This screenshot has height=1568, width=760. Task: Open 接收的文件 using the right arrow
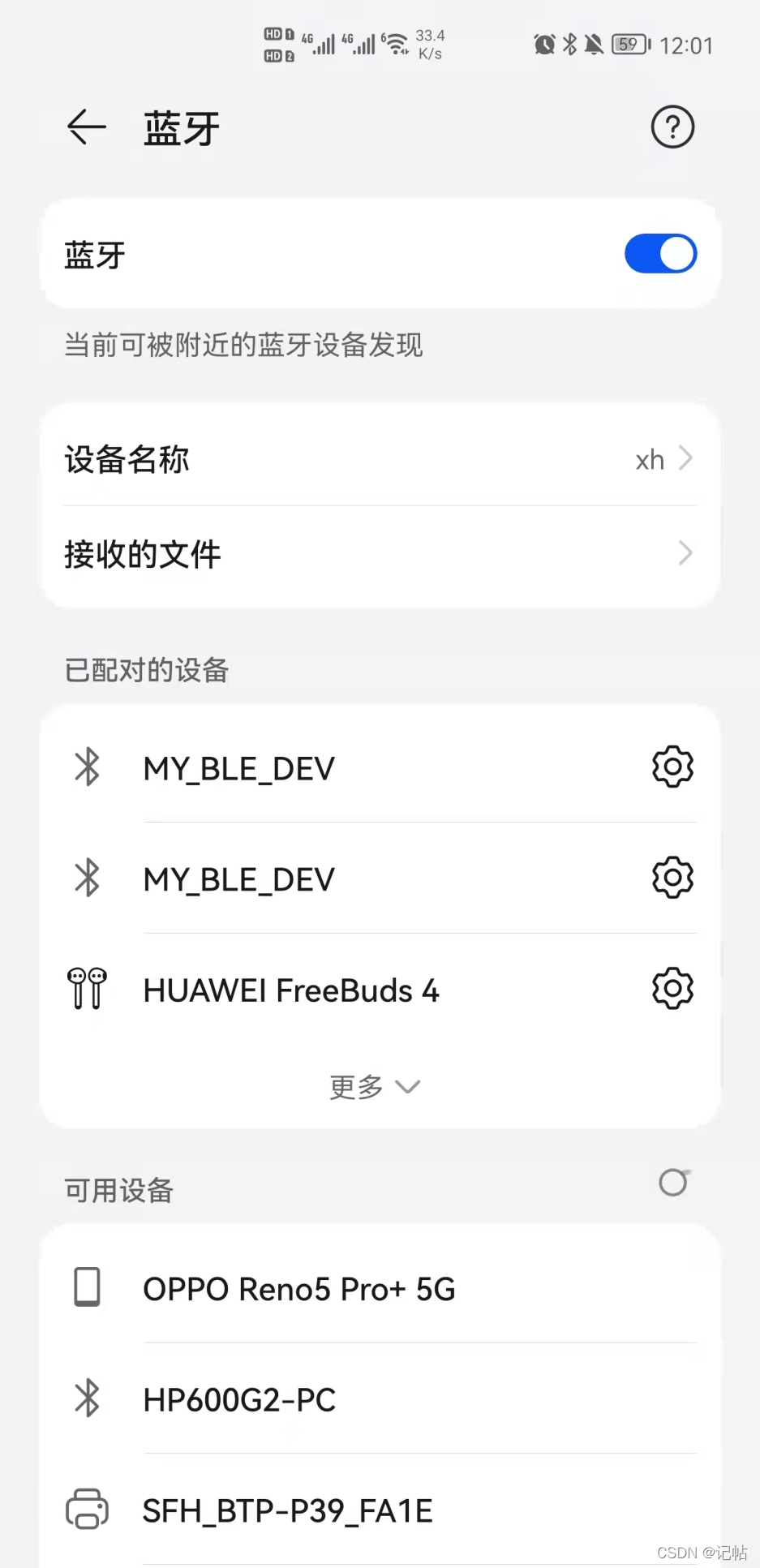[685, 553]
